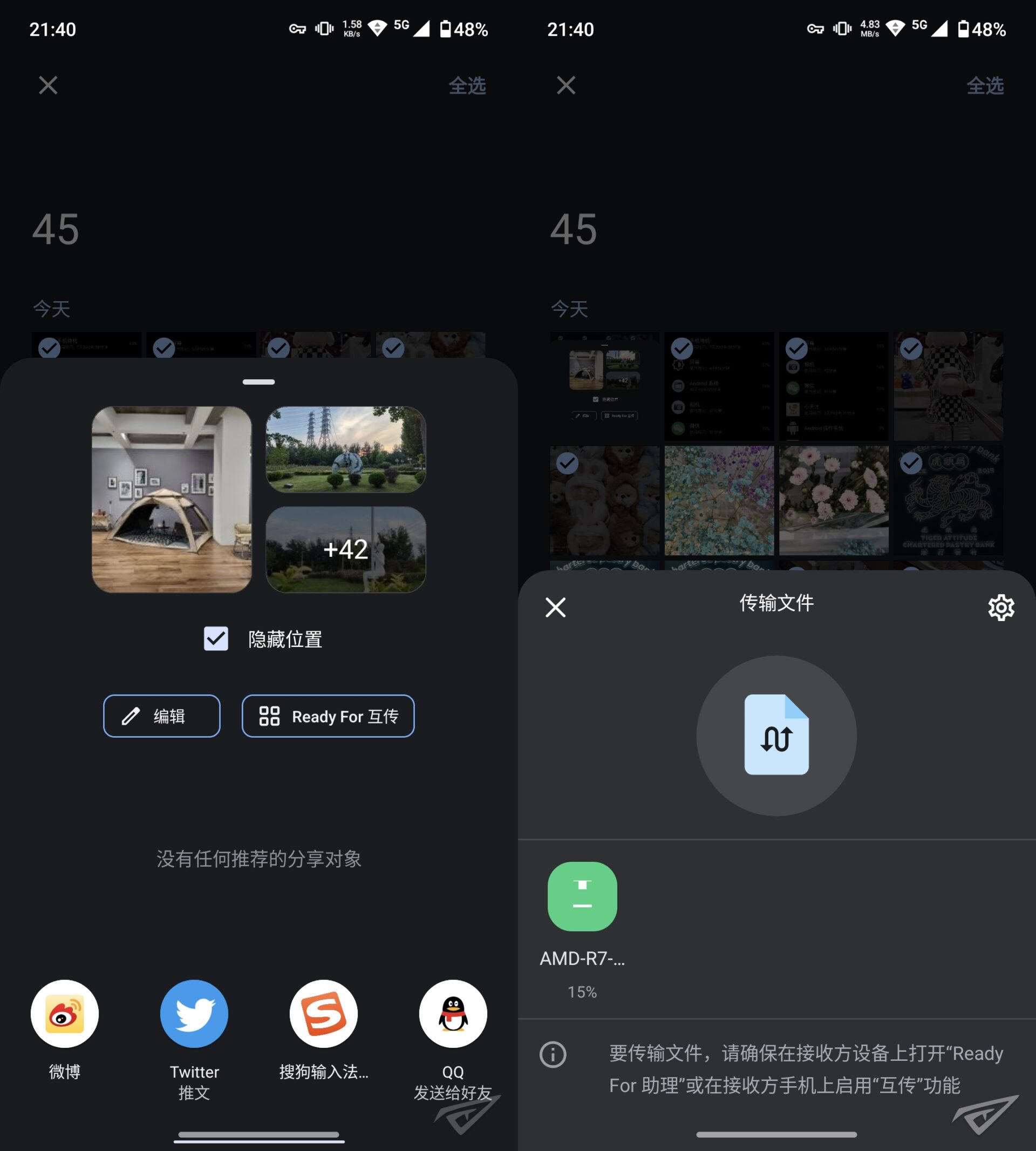Share to 微博
The height and width of the screenshot is (1151, 1036).
point(64,1014)
